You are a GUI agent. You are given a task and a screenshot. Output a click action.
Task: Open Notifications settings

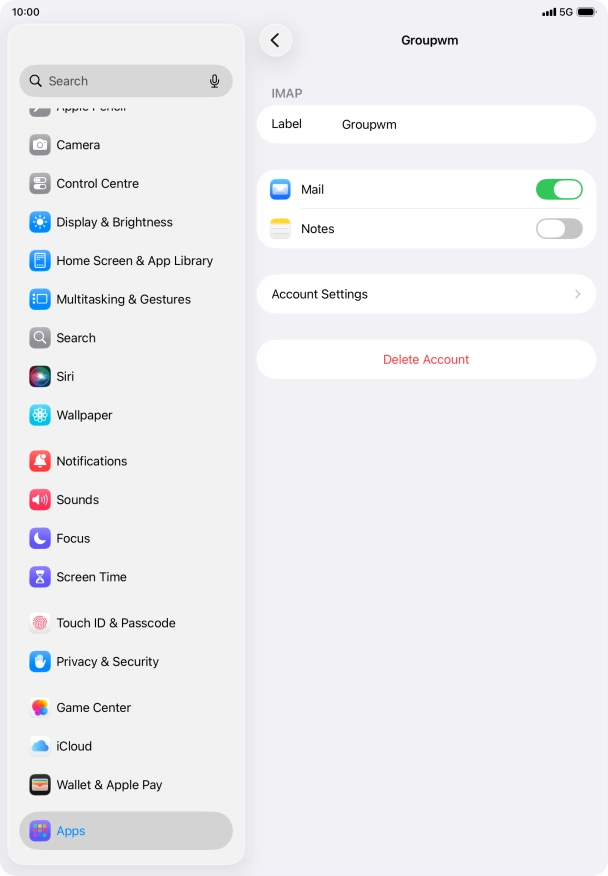click(x=91, y=461)
